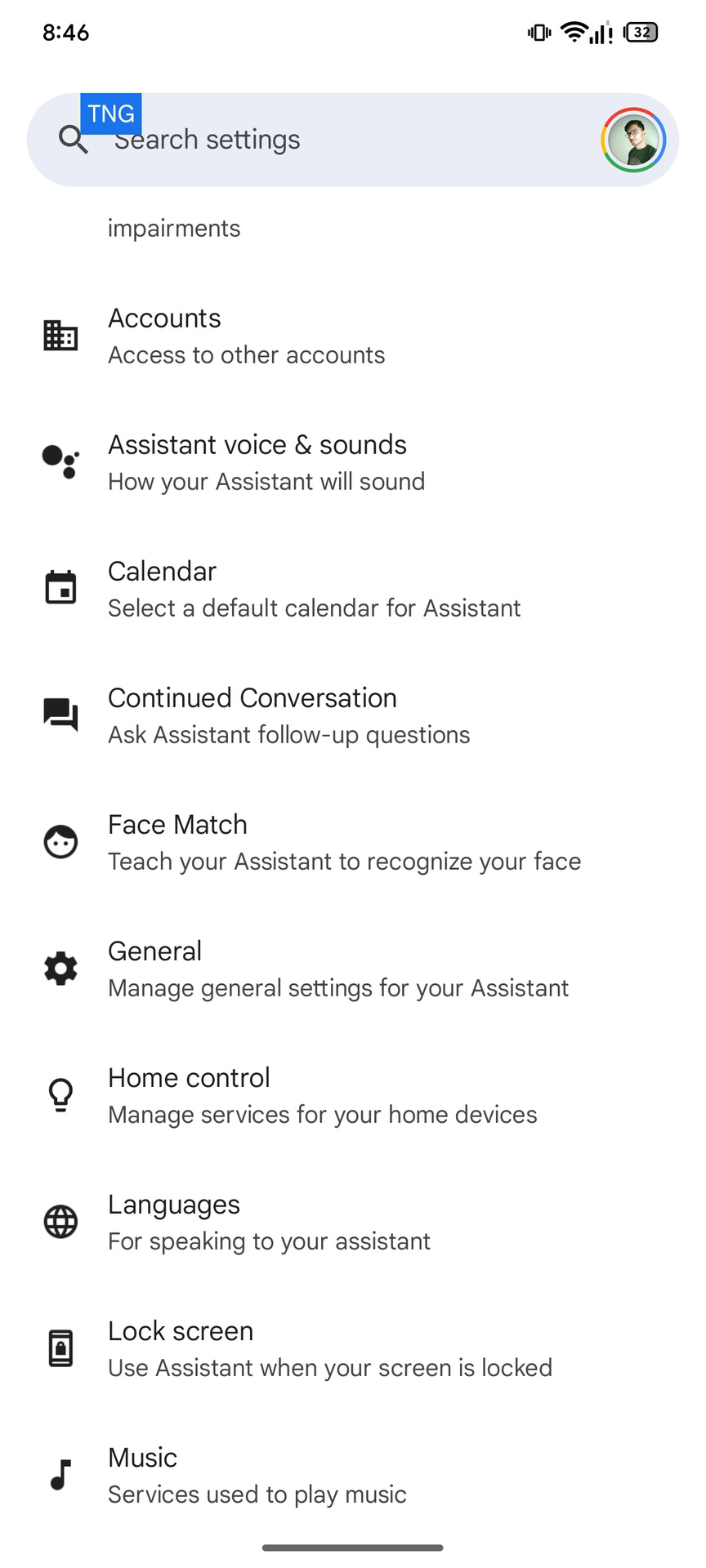Click the Continued Conversation chat icon
The image size is (706, 1568).
pos(60,715)
